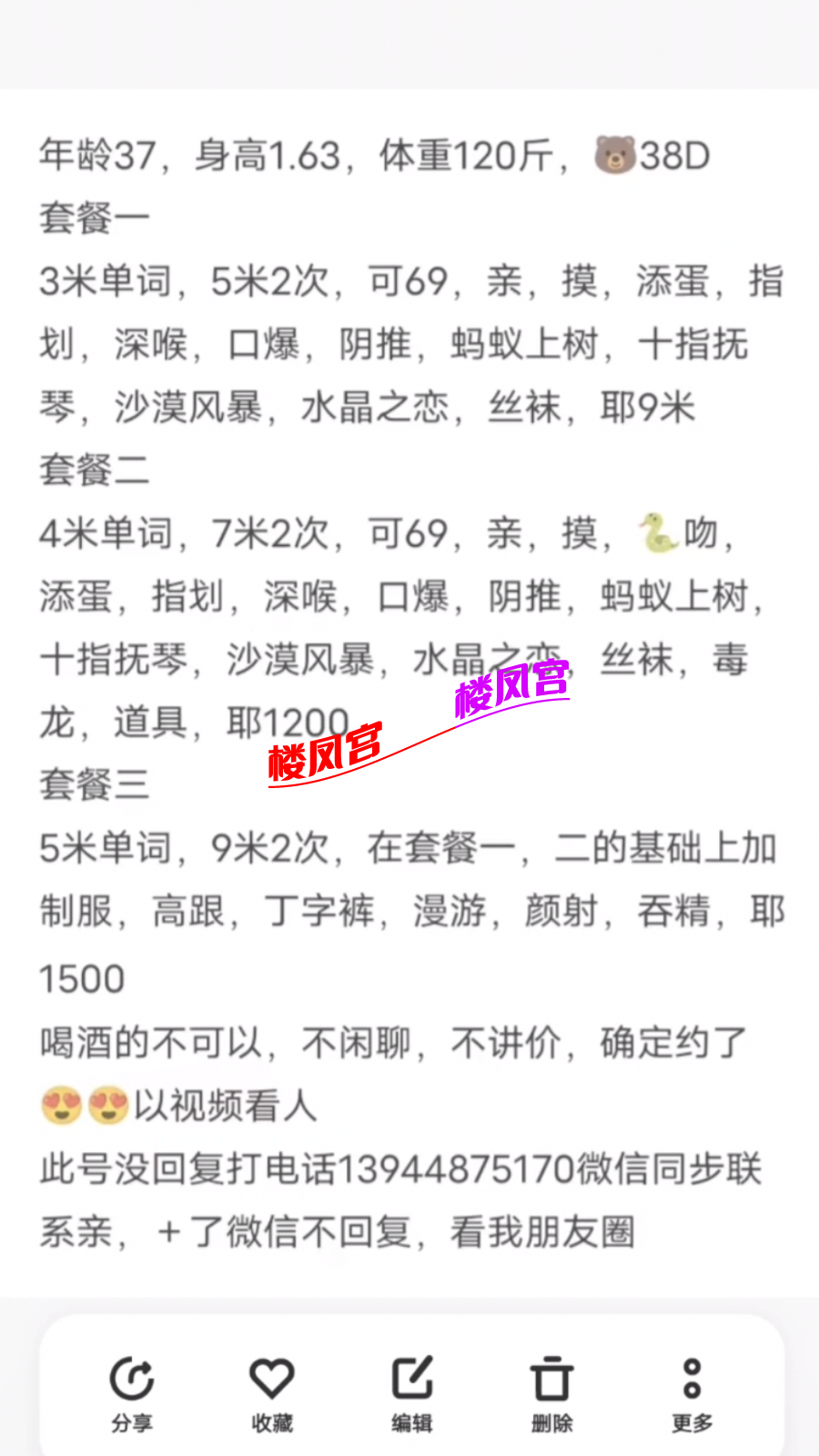Tap the bear emoji near 38D
819x1456 pixels.
(x=617, y=155)
